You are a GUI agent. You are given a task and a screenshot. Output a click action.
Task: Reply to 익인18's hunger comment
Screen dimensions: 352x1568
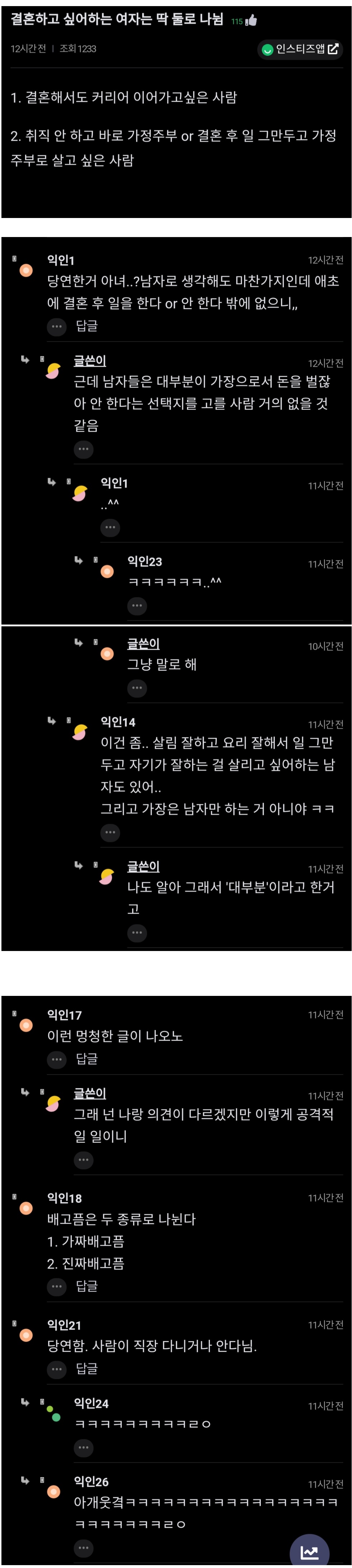(x=86, y=1286)
